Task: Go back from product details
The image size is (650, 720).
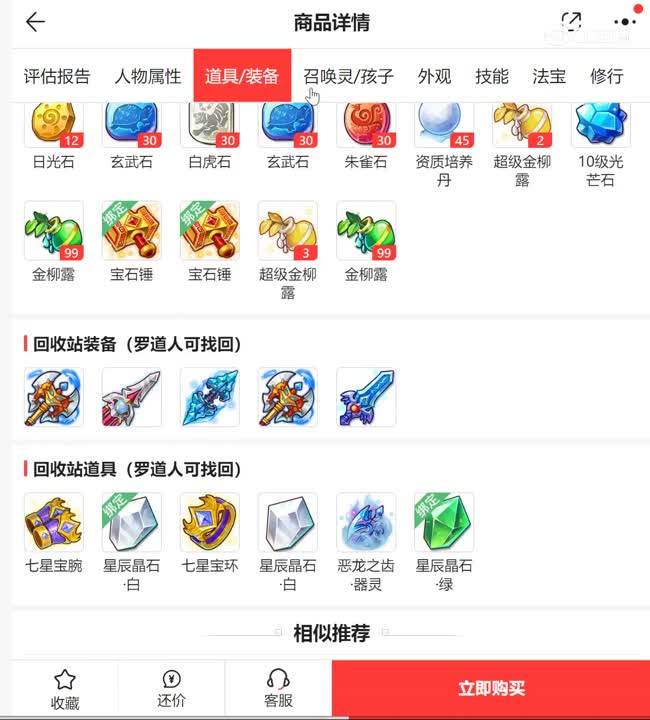Action: pos(35,23)
